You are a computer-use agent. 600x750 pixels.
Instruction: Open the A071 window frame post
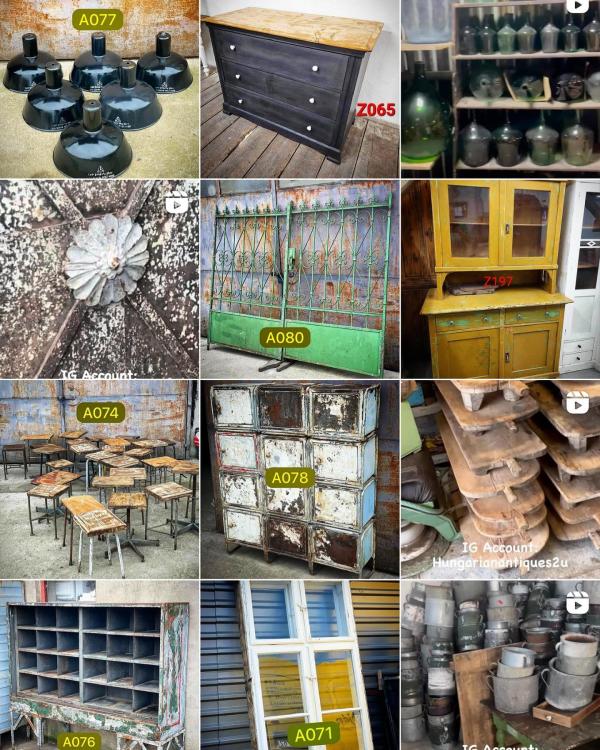(x=299, y=665)
